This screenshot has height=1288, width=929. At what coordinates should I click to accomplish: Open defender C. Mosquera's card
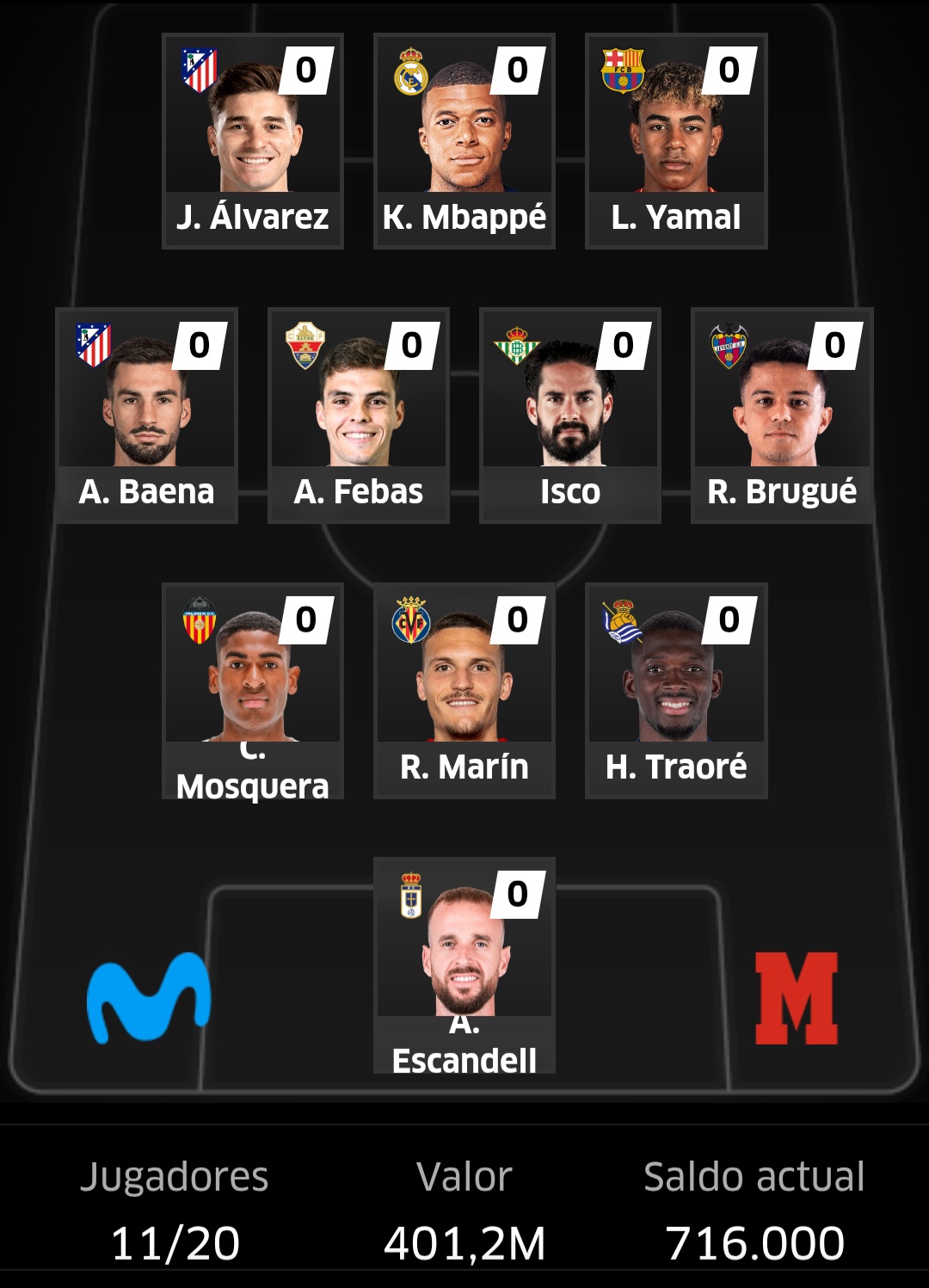(x=253, y=691)
